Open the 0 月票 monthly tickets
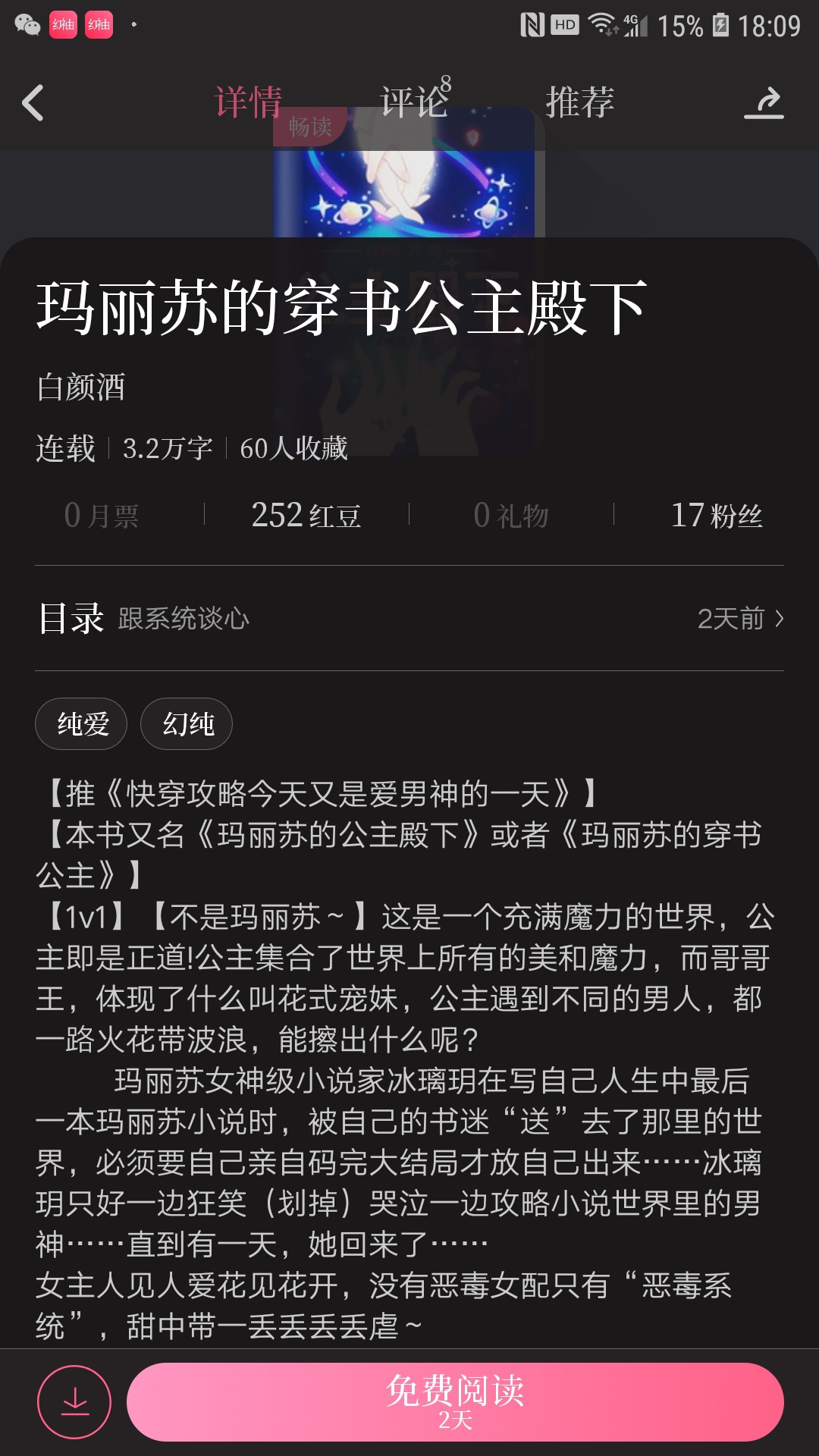 pyautogui.click(x=102, y=516)
